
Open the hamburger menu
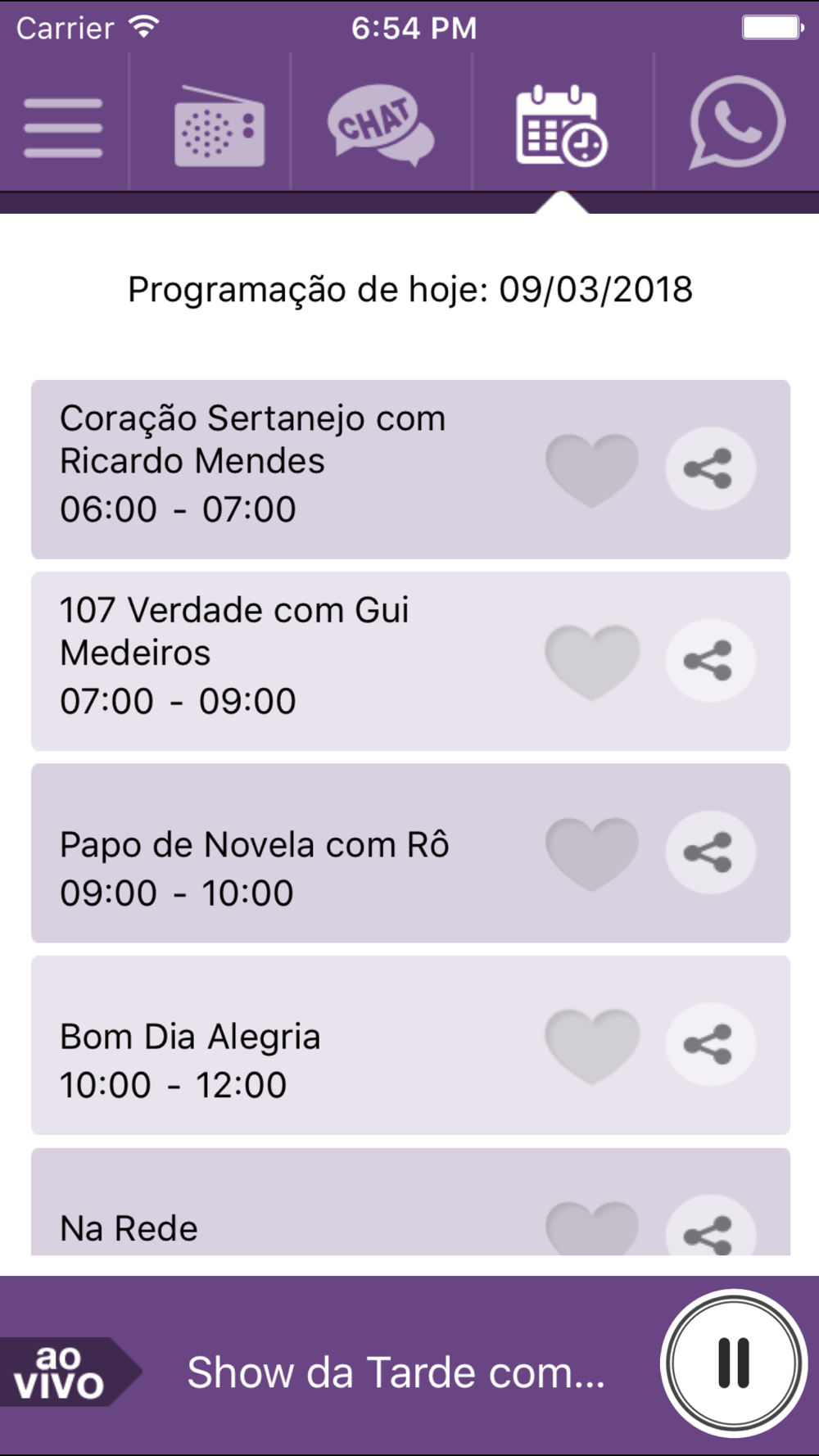[64, 128]
